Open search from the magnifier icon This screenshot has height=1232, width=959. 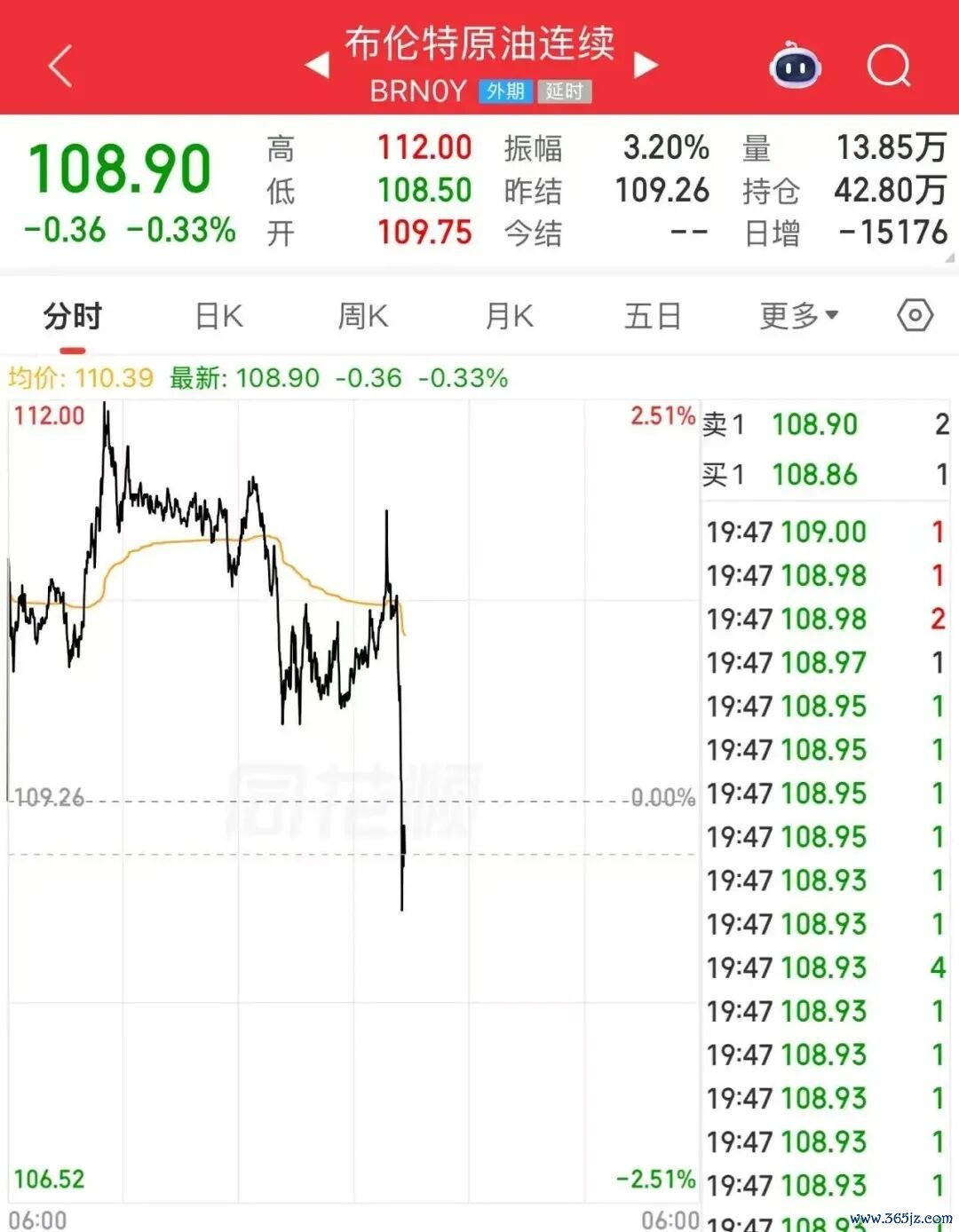click(x=889, y=66)
